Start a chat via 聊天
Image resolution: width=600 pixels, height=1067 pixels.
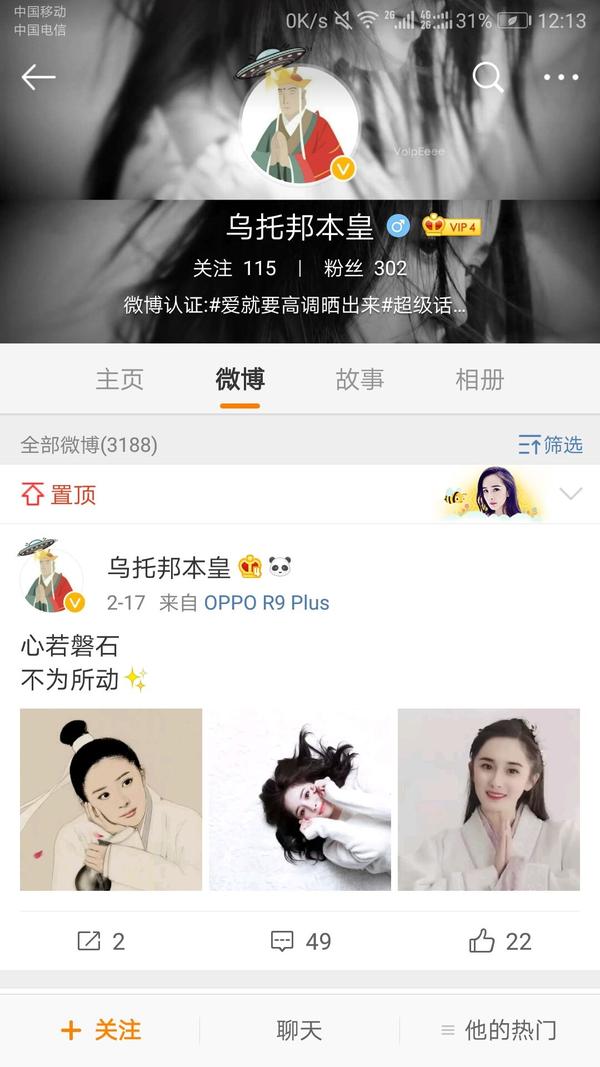(x=299, y=1030)
